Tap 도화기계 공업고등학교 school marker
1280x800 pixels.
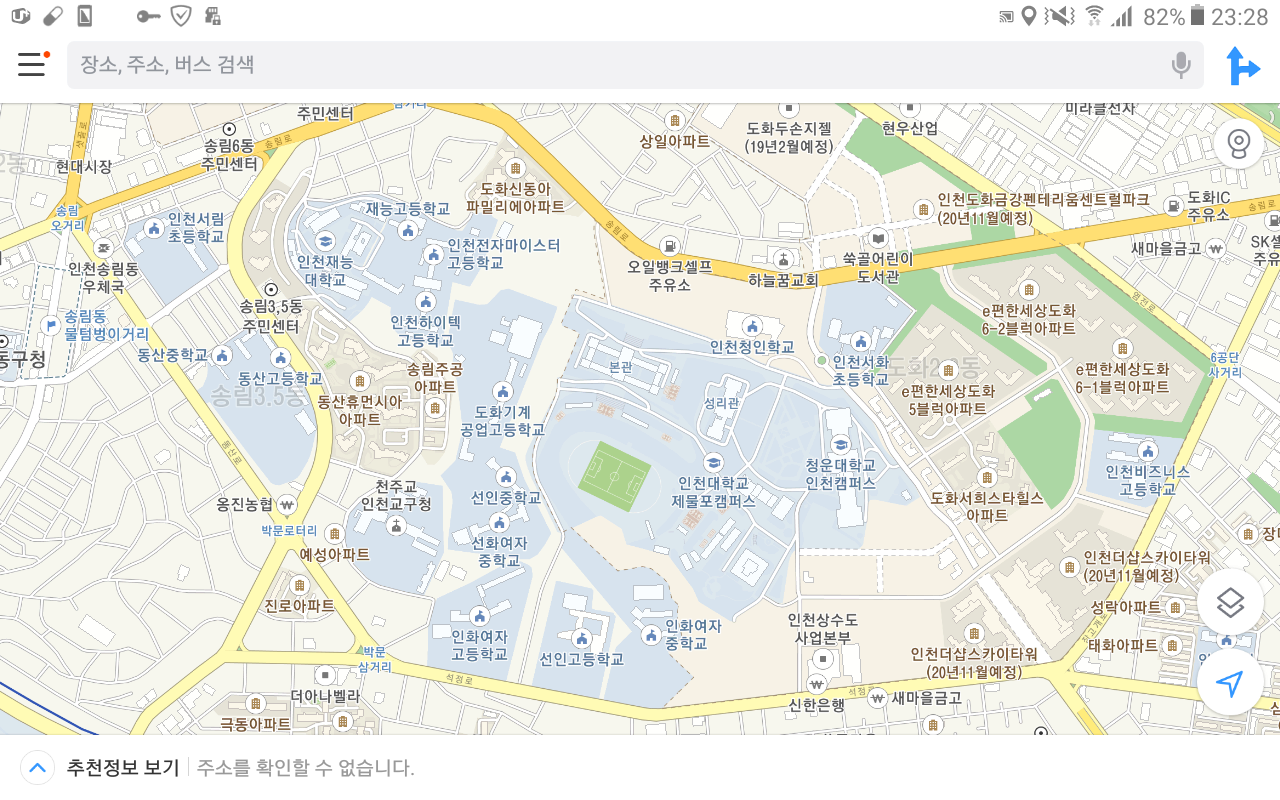(503, 391)
